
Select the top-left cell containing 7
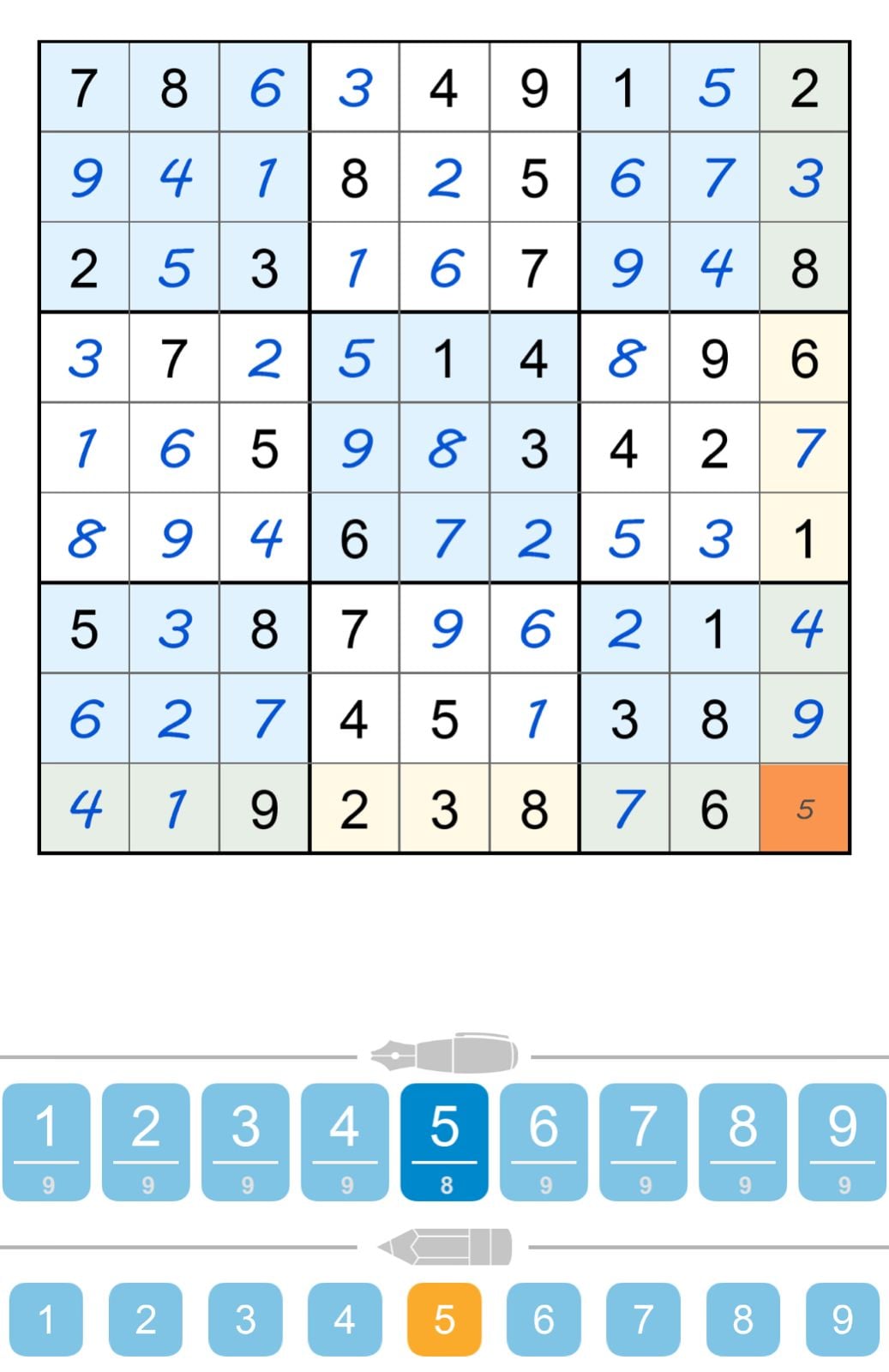coord(85,86)
